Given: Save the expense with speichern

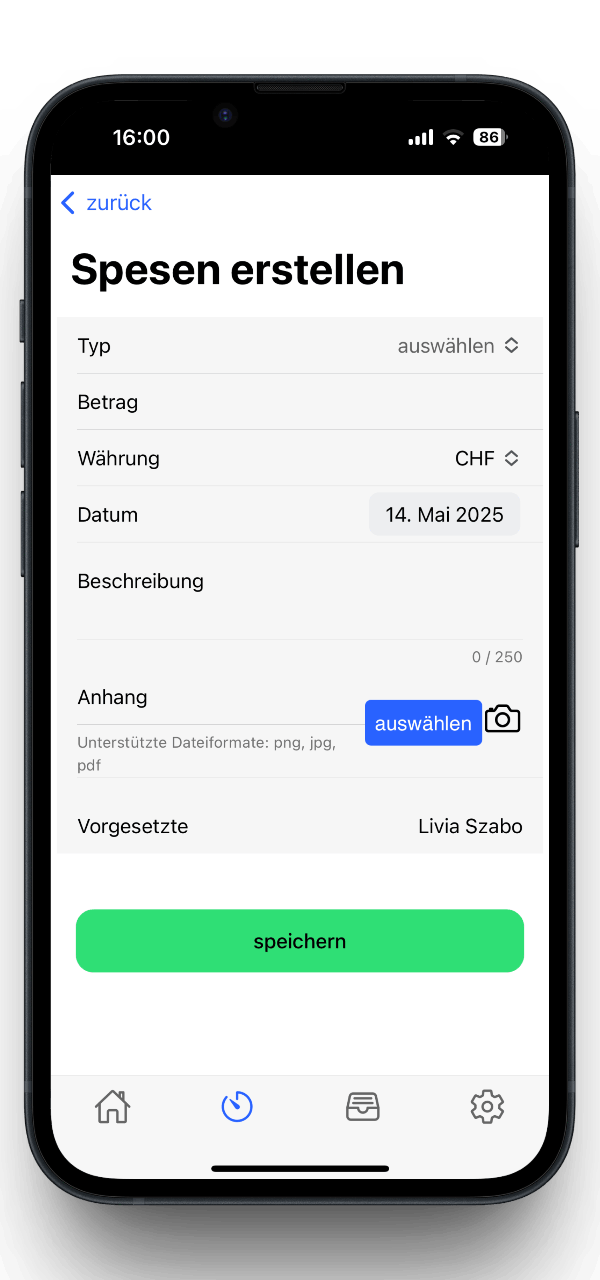Looking at the screenshot, I should (x=300, y=941).
